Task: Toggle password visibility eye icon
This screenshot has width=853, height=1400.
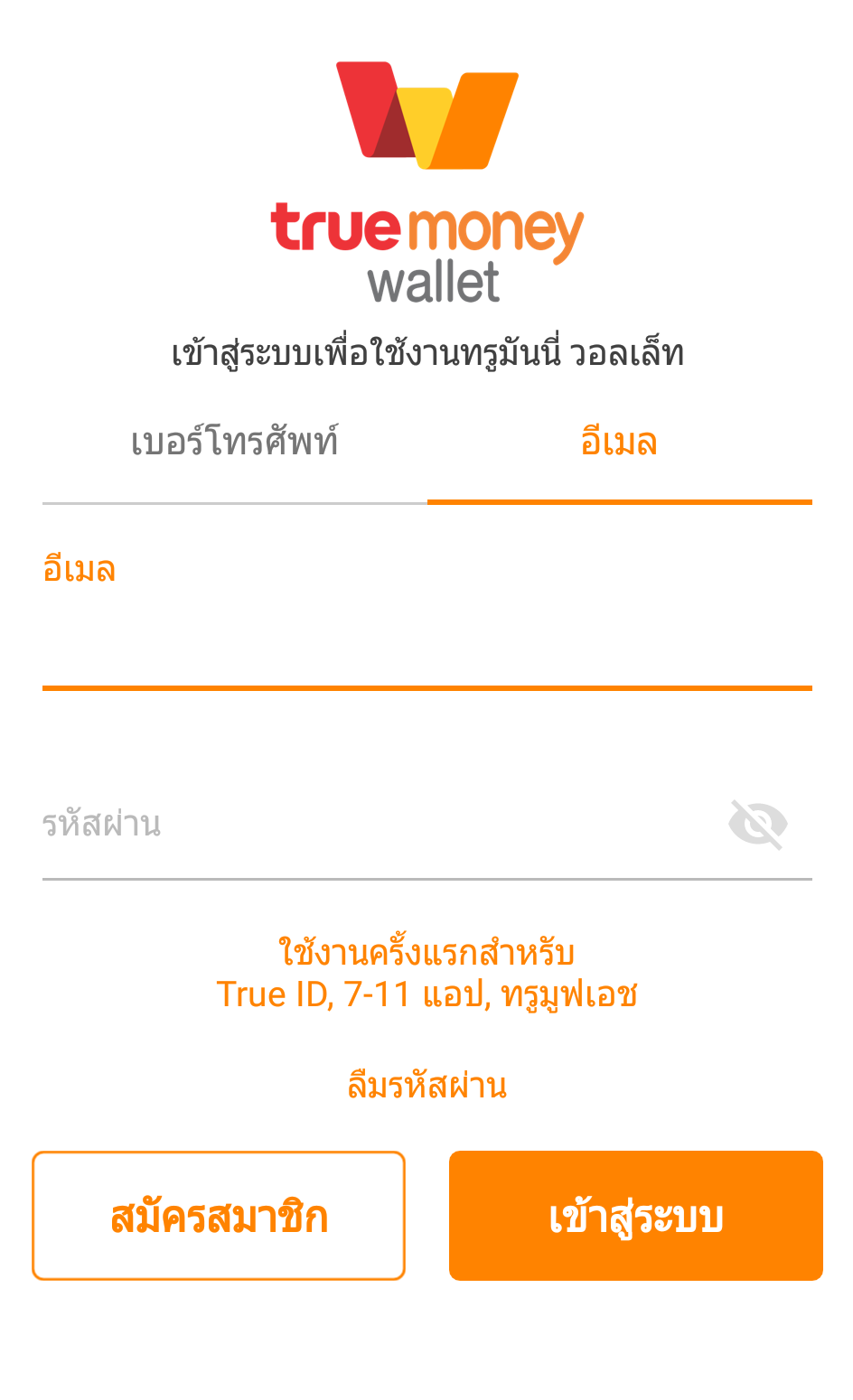Action: [x=758, y=825]
